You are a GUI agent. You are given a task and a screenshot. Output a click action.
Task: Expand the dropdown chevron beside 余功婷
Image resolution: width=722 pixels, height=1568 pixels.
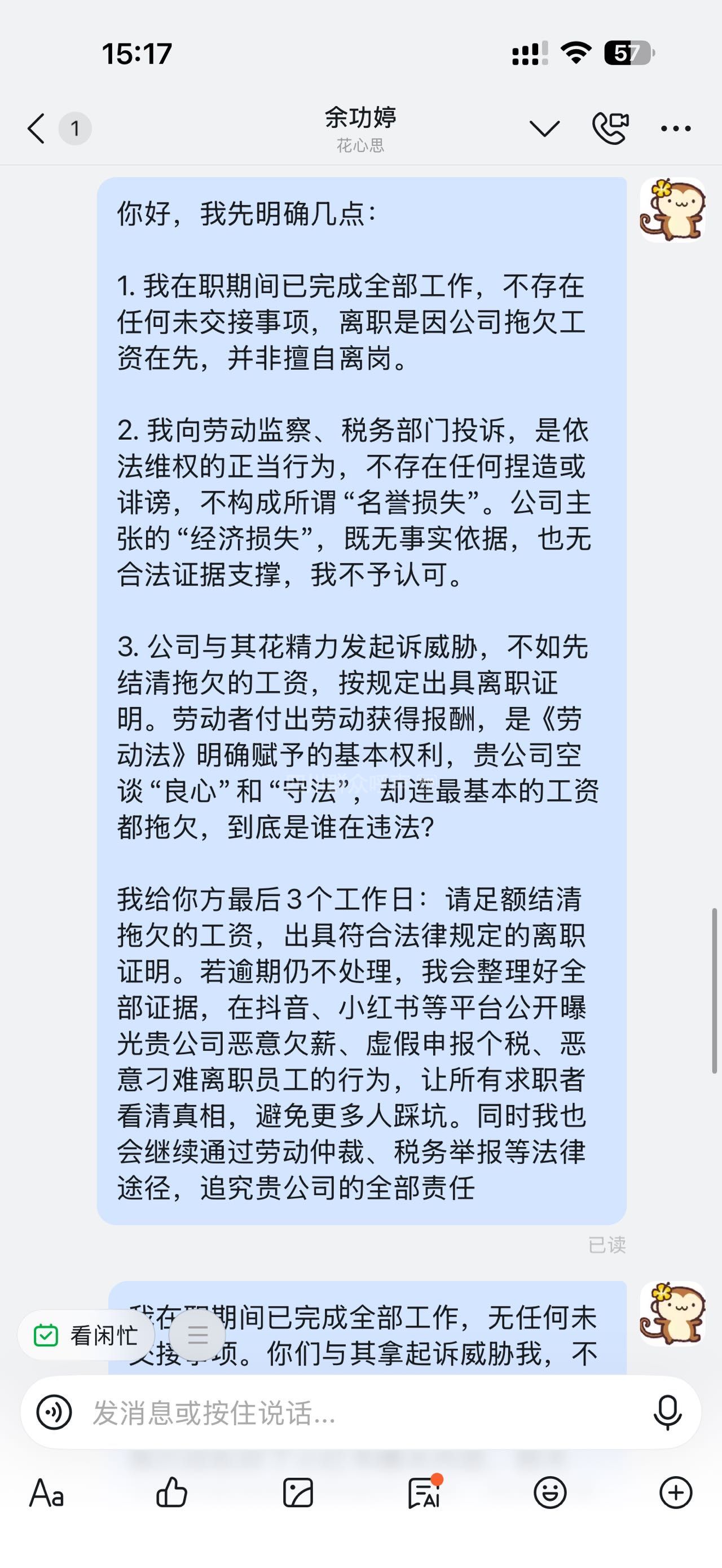pyautogui.click(x=544, y=129)
